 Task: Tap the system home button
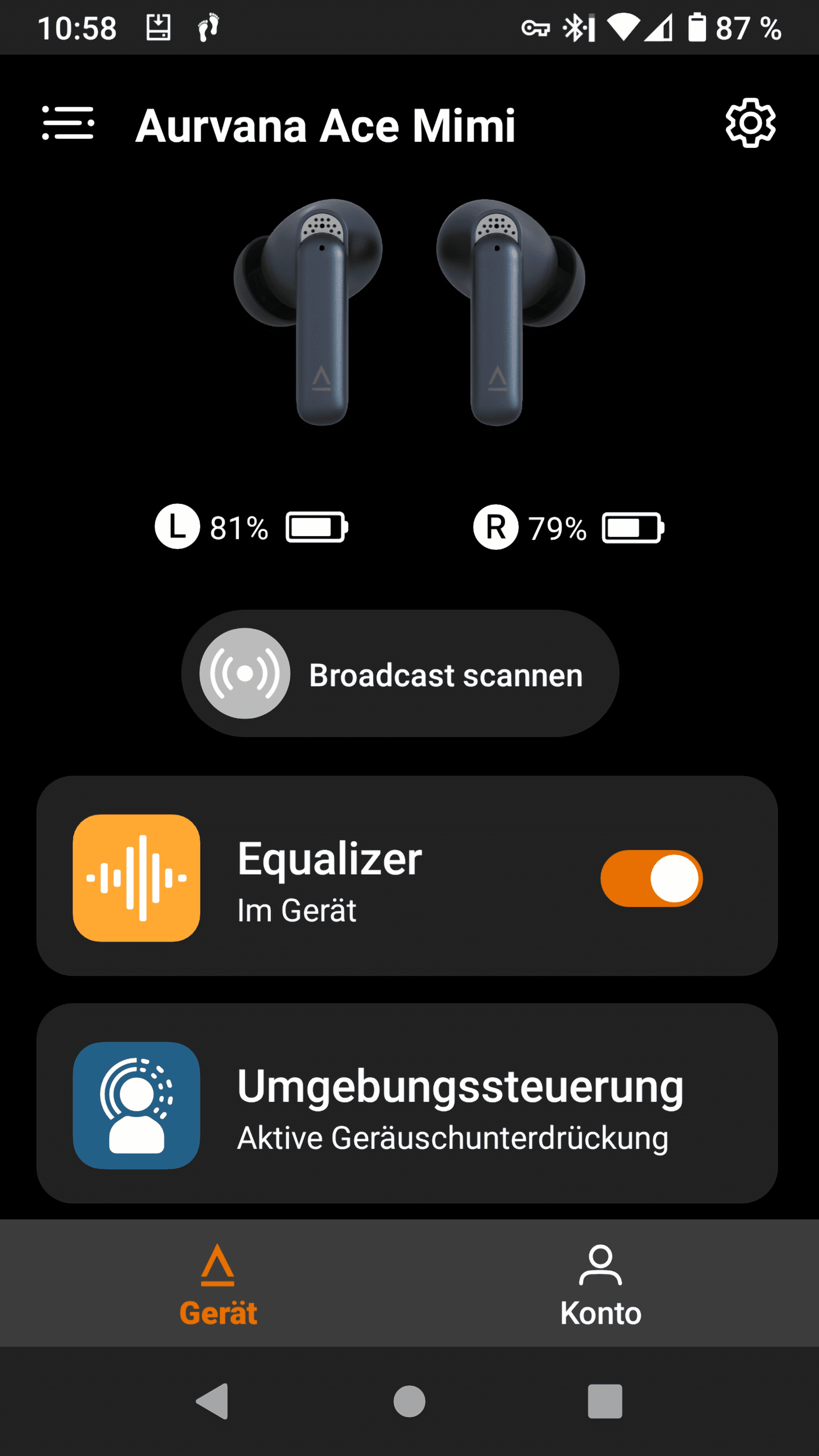pos(409,1402)
